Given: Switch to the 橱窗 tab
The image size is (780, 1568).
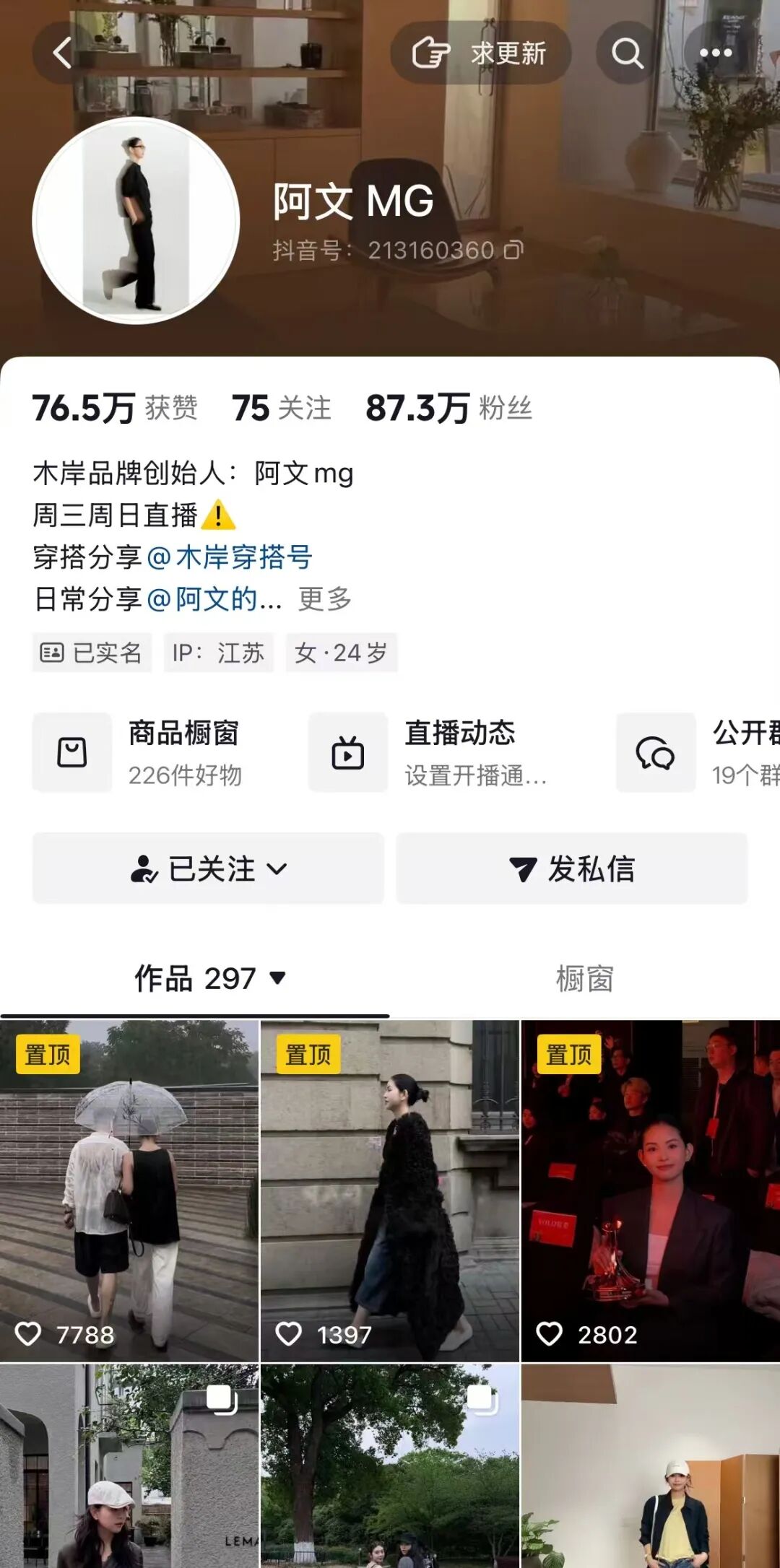Looking at the screenshot, I should point(584,979).
